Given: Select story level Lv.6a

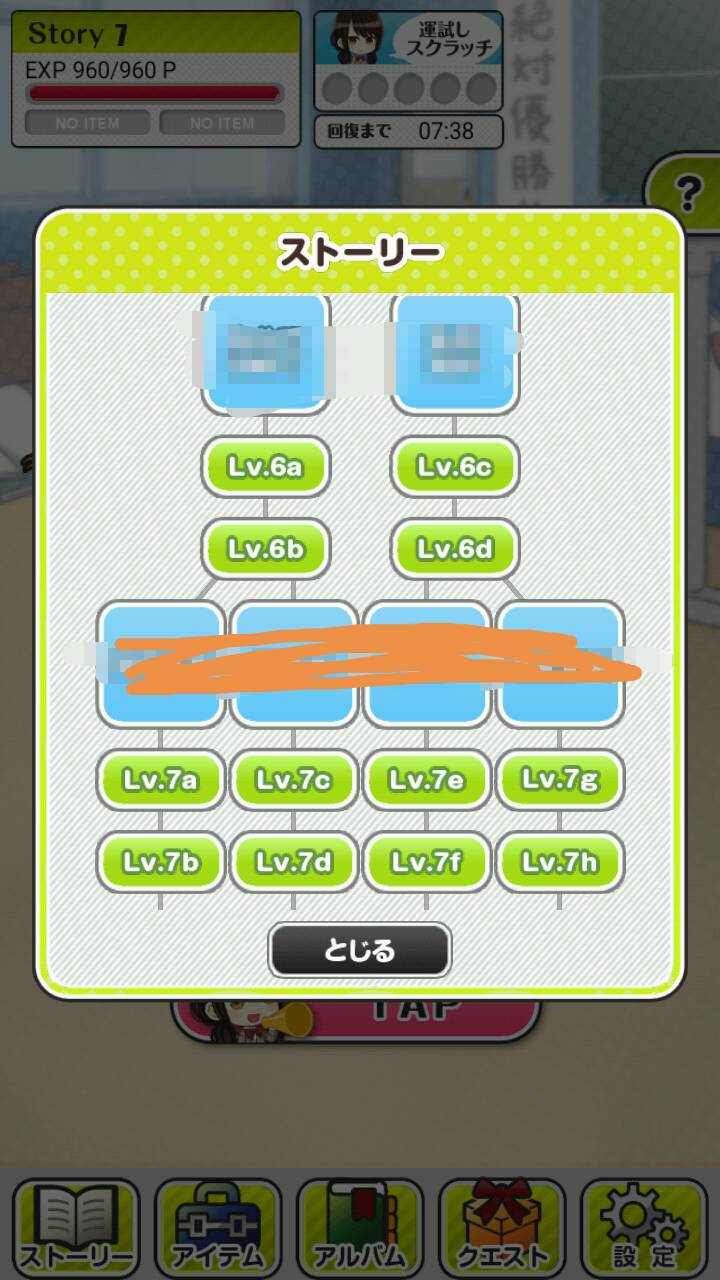Looking at the screenshot, I should (265, 466).
